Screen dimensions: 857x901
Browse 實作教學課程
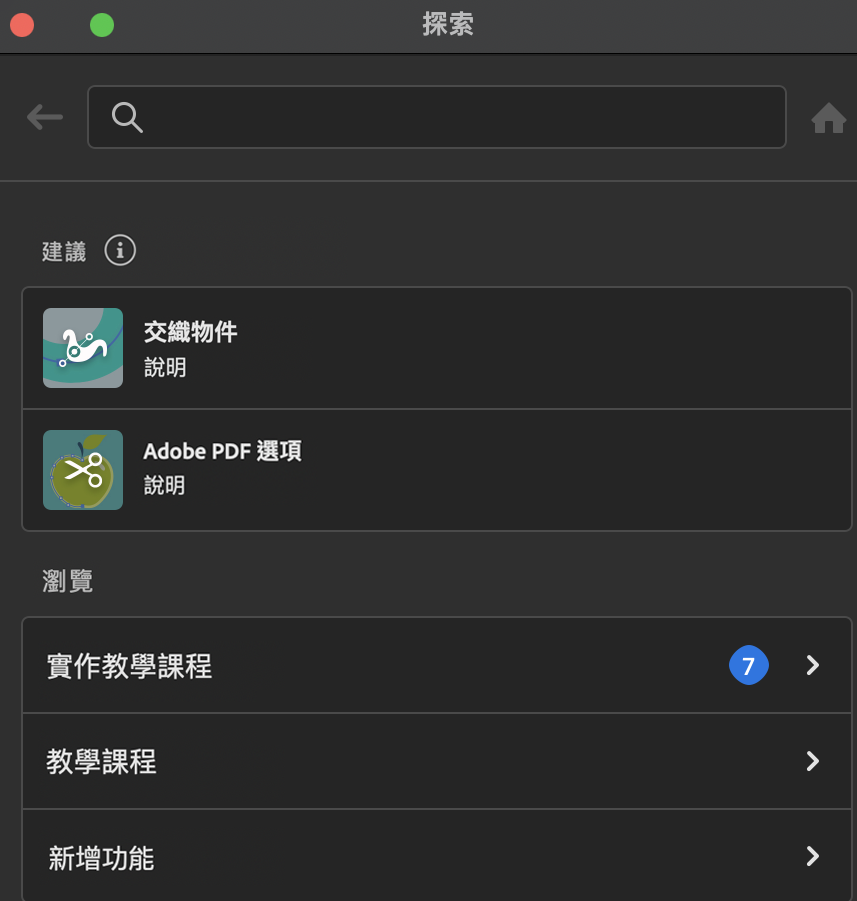(x=436, y=665)
